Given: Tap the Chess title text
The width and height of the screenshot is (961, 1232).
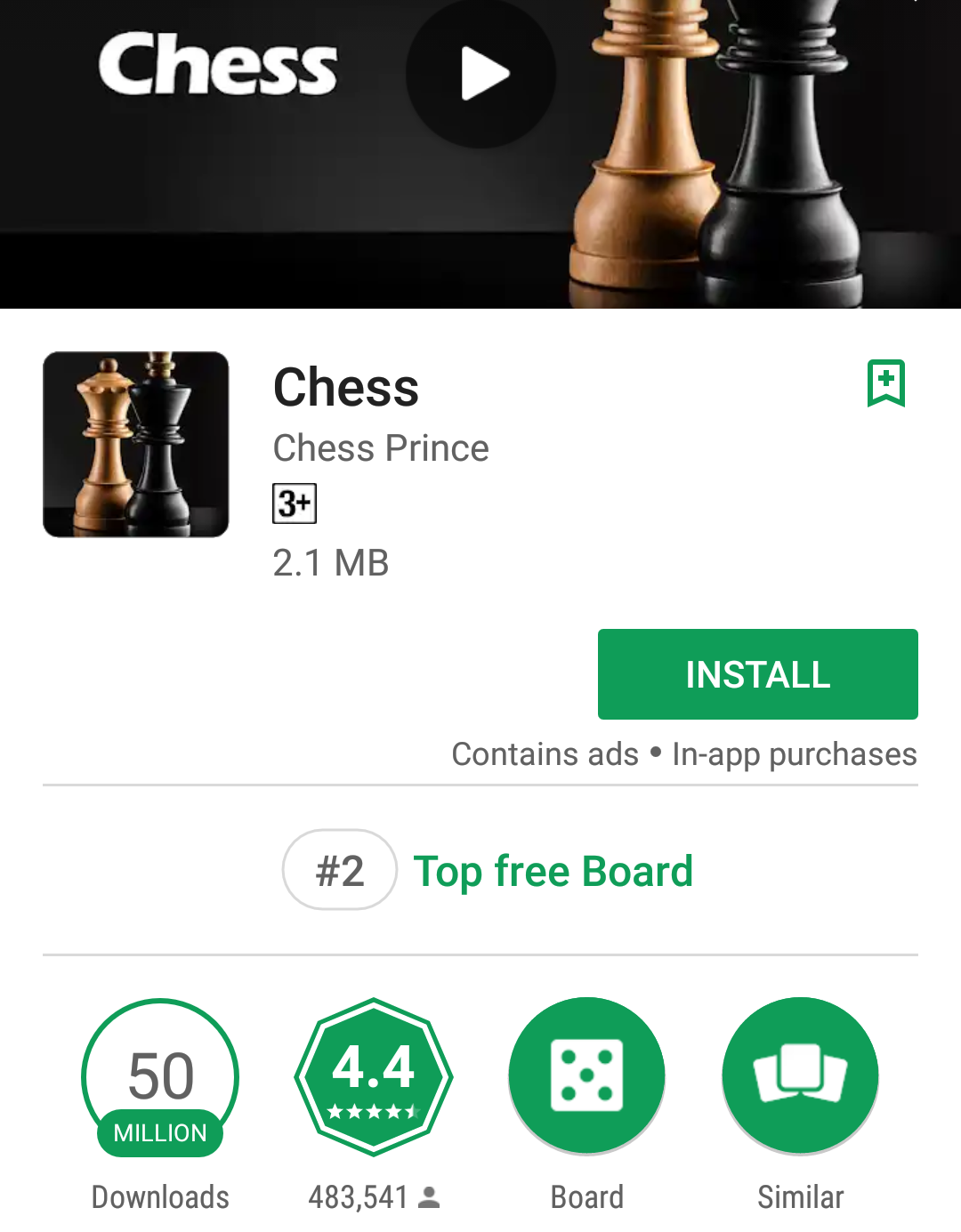Looking at the screenshot, I should click(x=345, y=388).
